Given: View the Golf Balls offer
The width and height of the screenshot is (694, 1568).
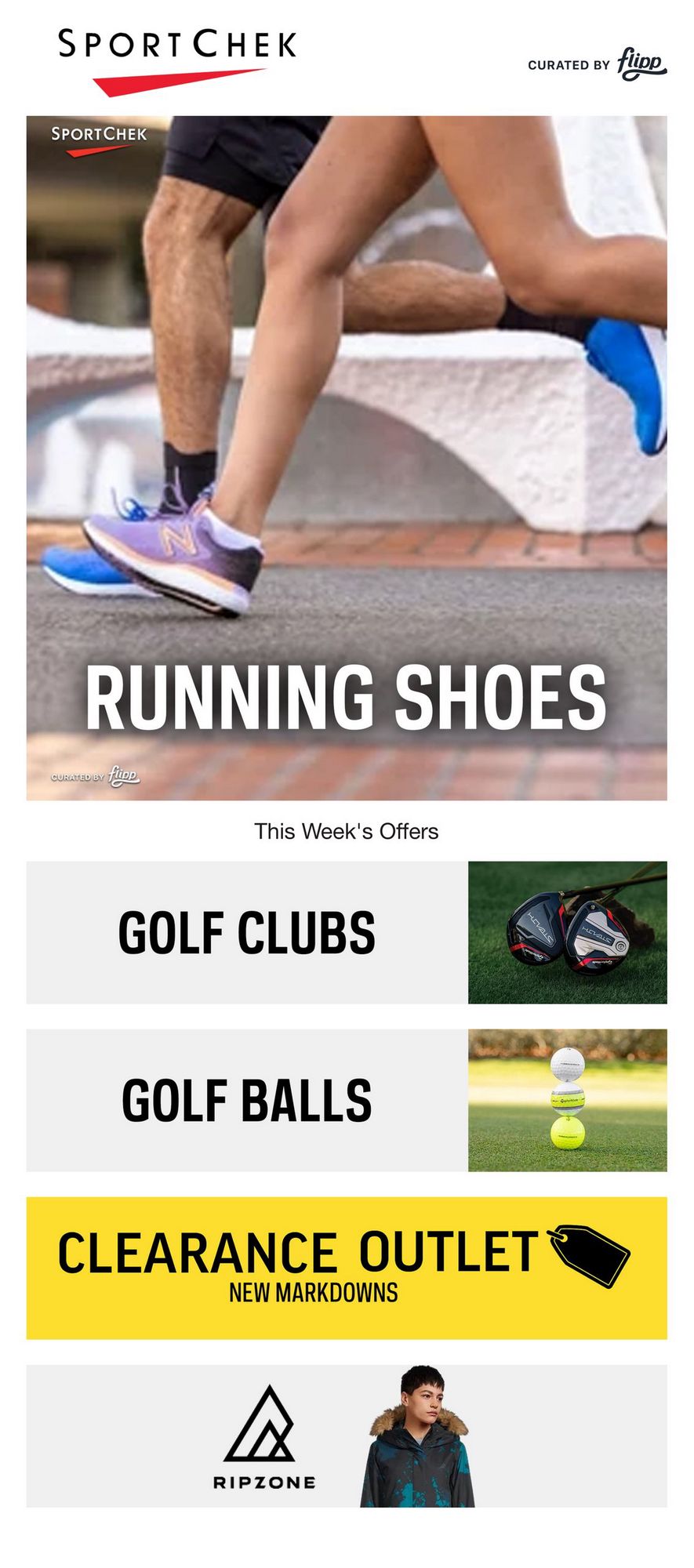Looking at the screenshot, I should 347,1100.
